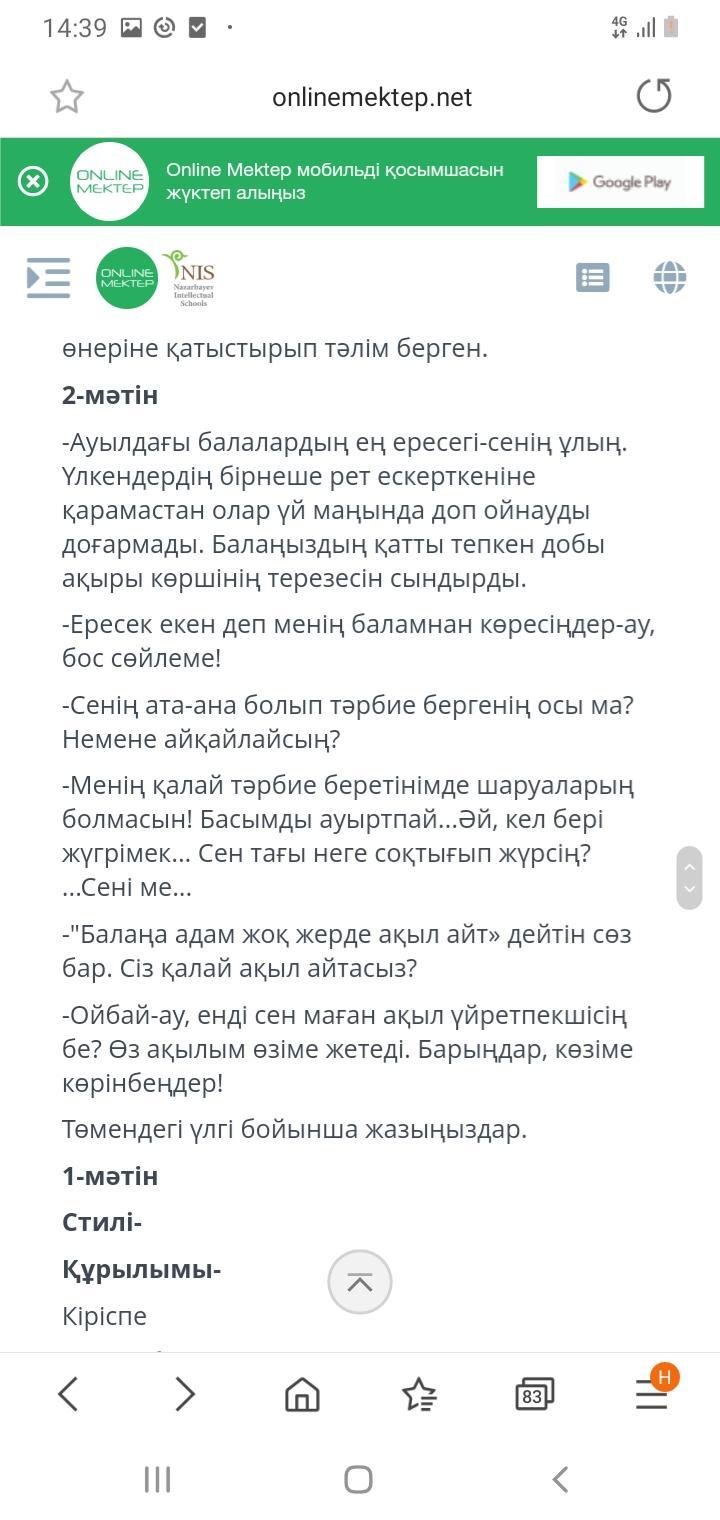The width and height of the screenshot is (720, 1520).
Task: Reload the onlinemektep.net page
Action: tap(654, 96)
